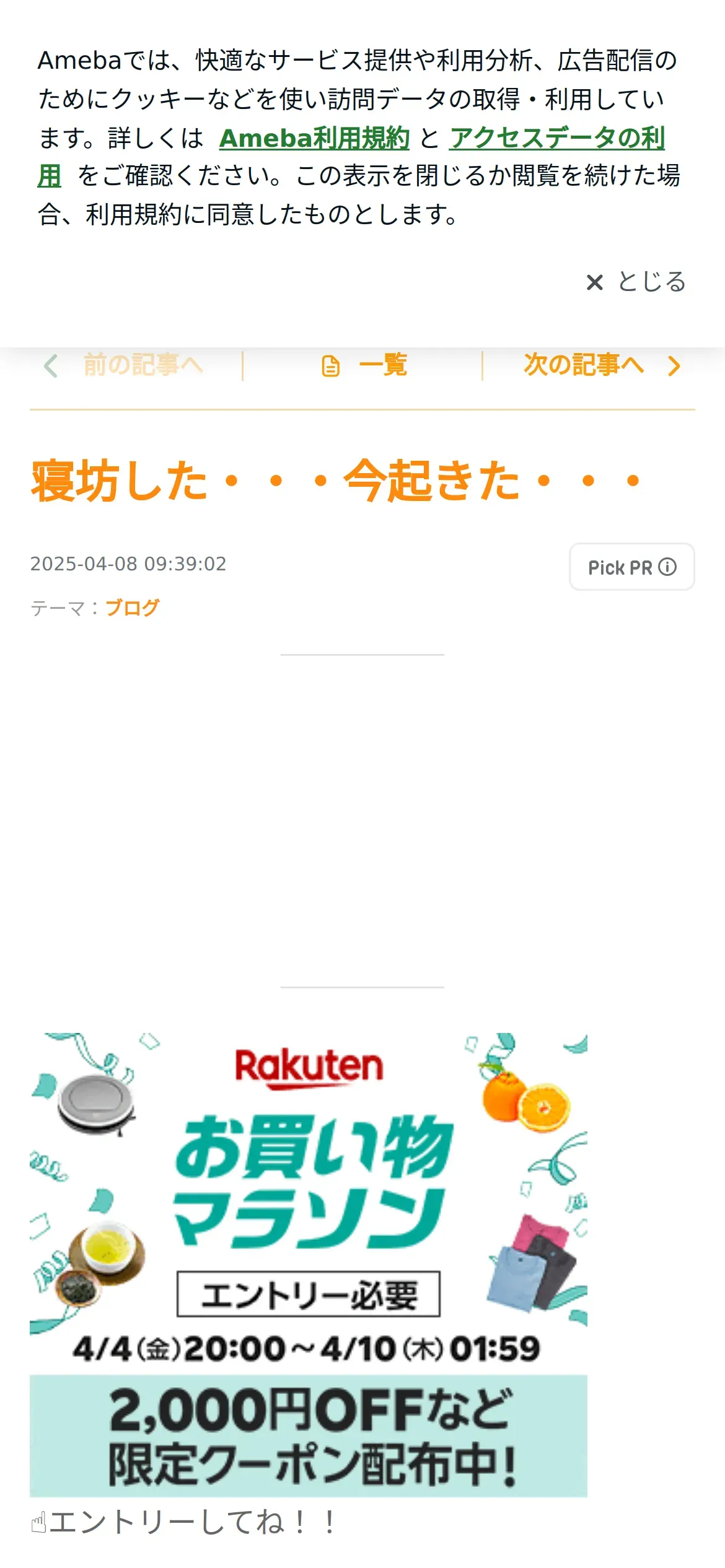
Task: Open the article list 一覧
Action: pyautogui.click(x=364, y=365)
